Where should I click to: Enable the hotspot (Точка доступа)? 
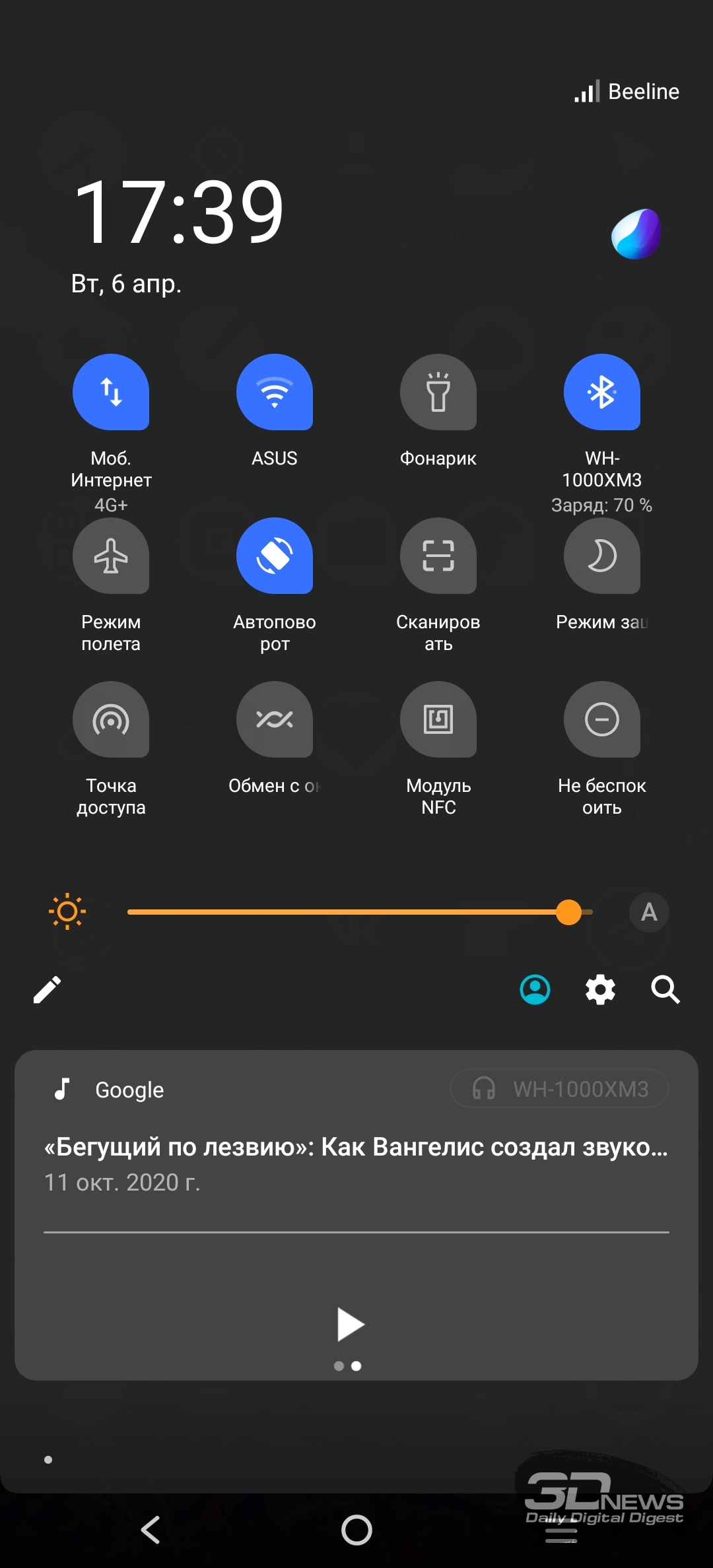[111, 719]
